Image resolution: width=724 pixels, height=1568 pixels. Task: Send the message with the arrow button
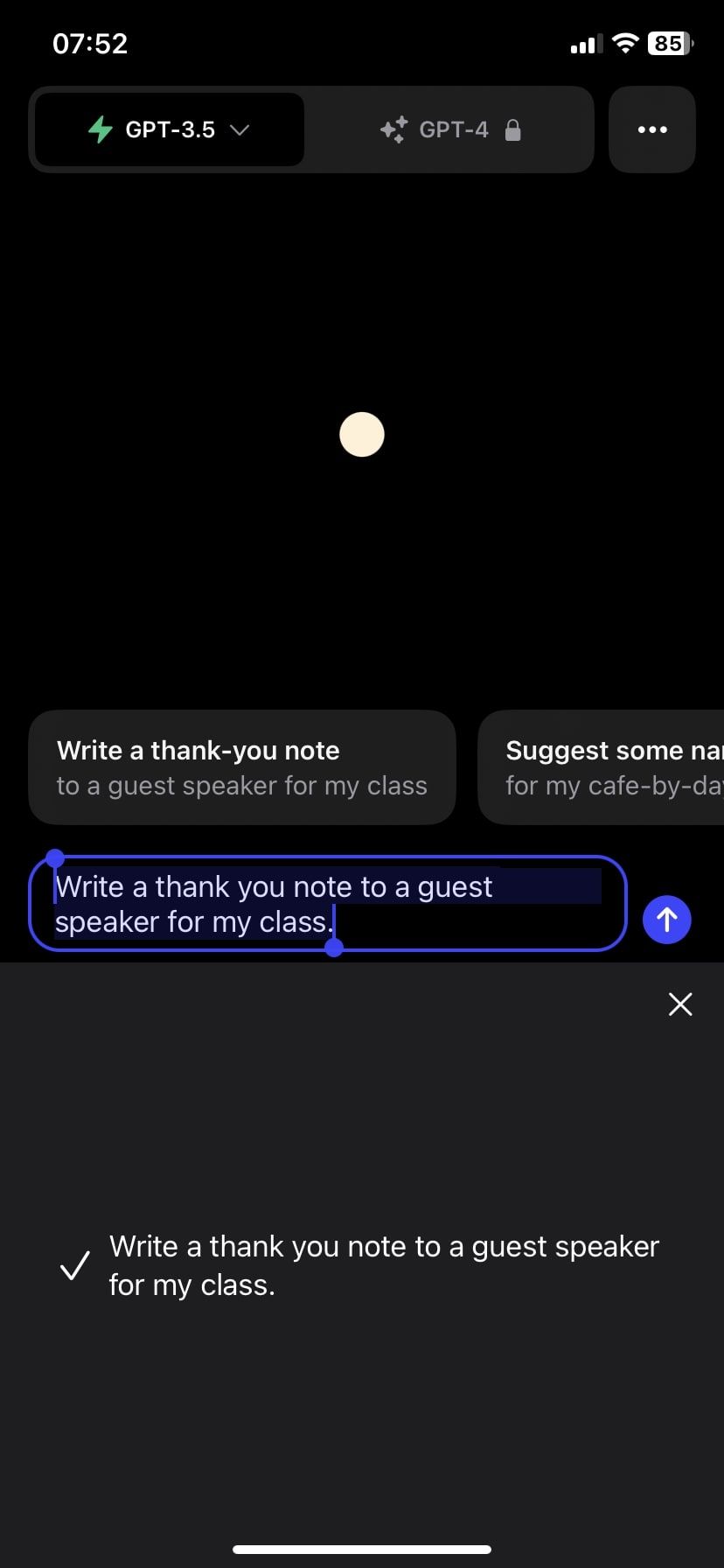click(666, 920)
